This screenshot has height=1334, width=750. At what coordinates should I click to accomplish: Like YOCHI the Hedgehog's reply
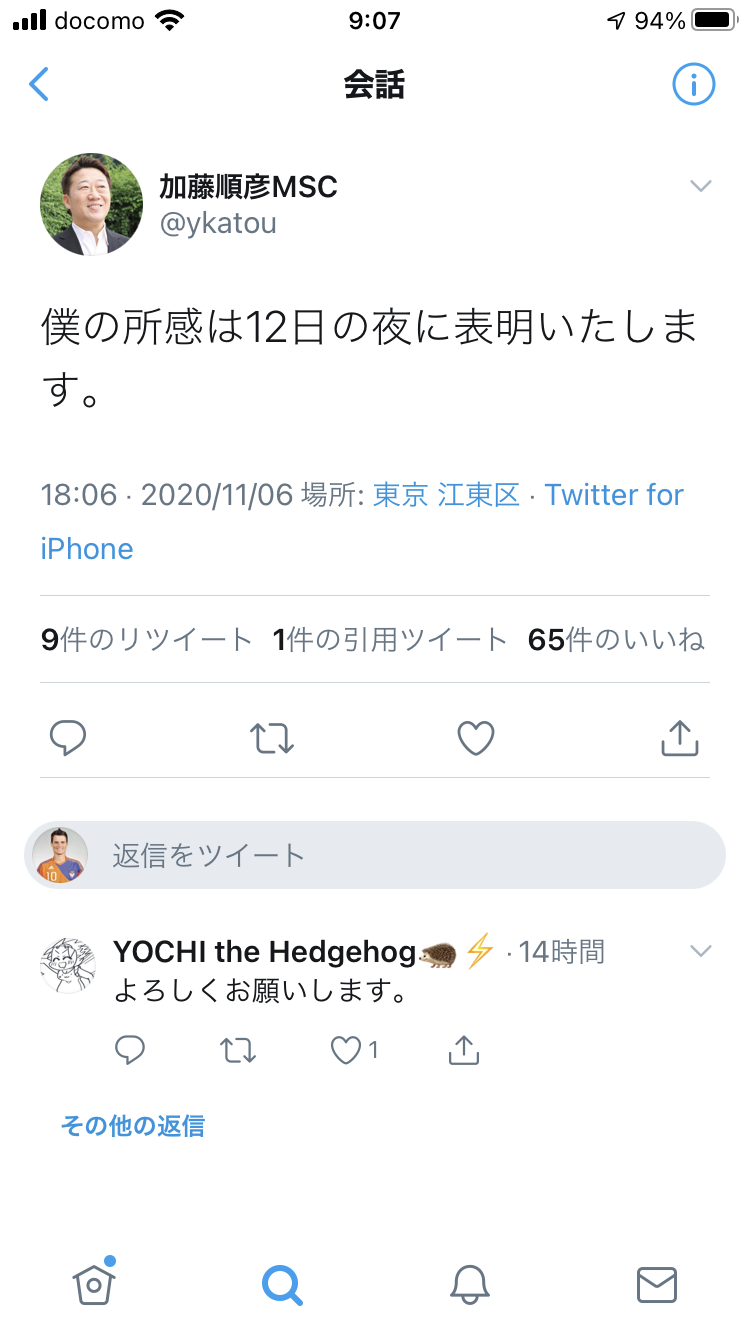(x=347, y=1049)
